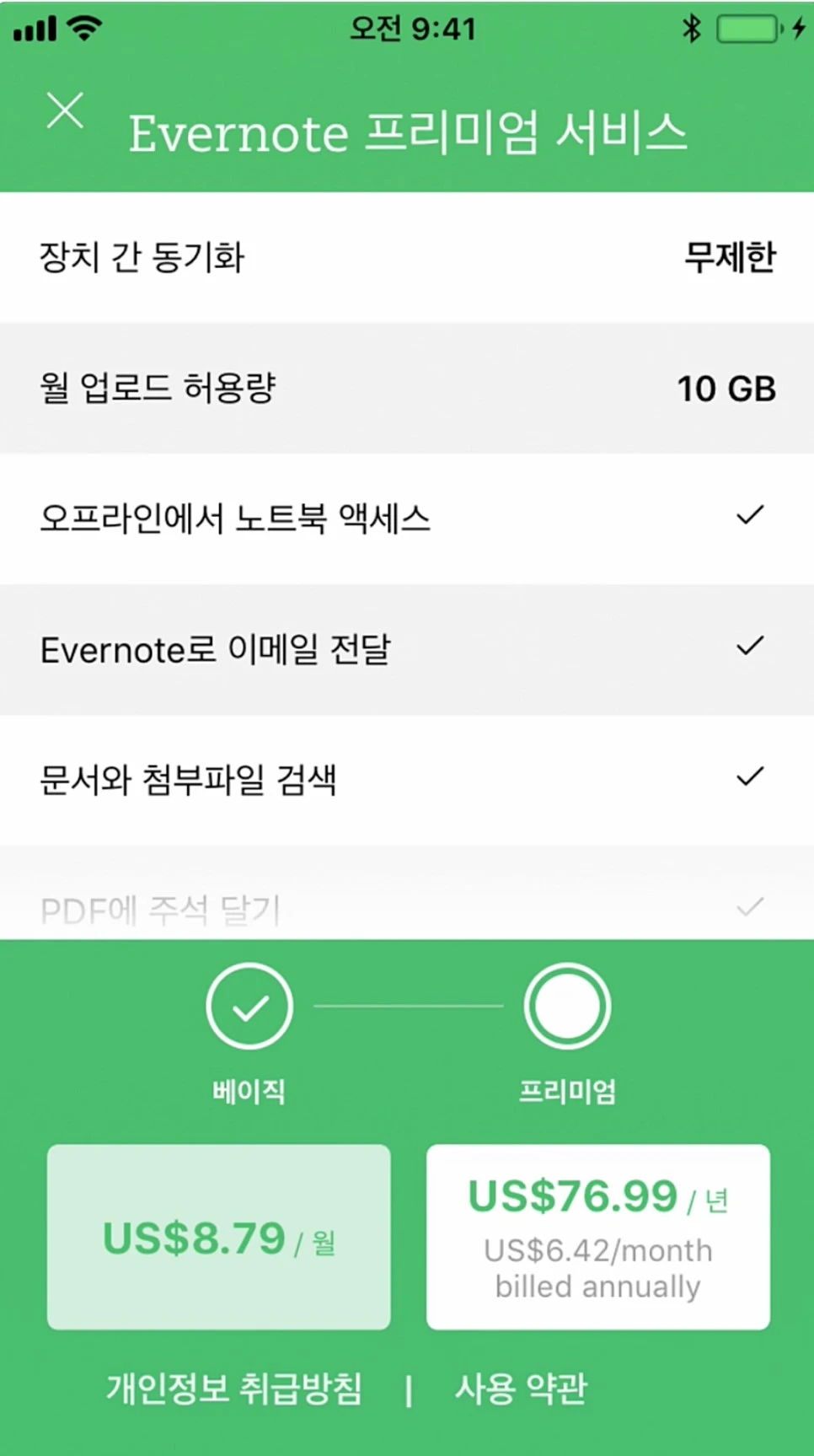This screenshot has height=1456, width=814.
Task: Open the 사용 약관 link
Action: click(521, 1386)
